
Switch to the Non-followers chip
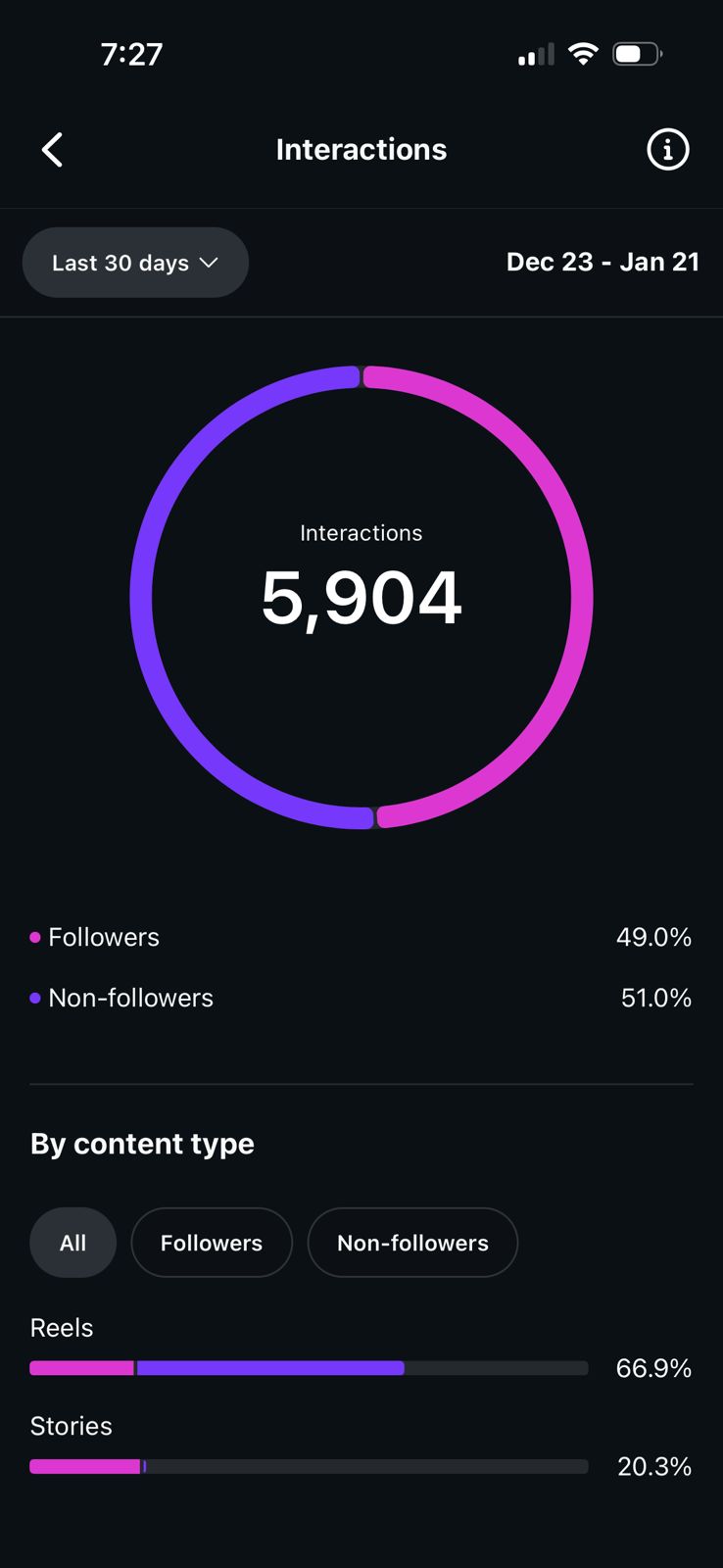point(412,1243)
